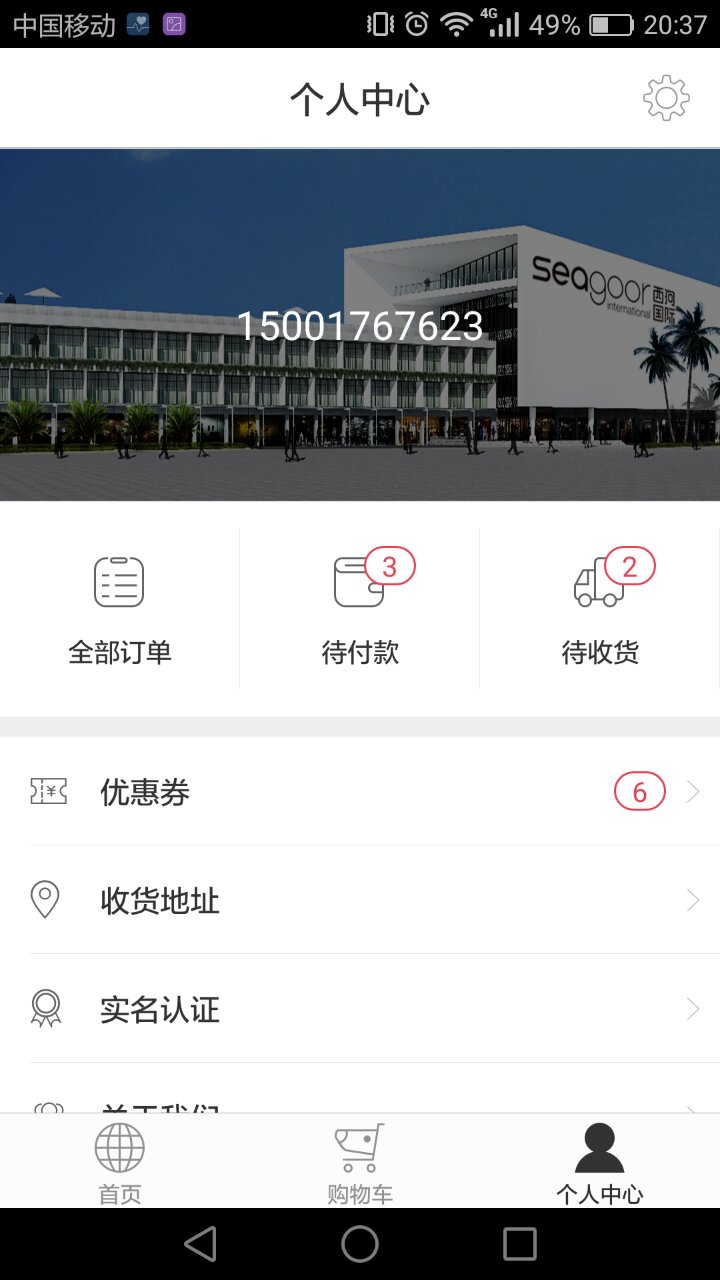This screenshot has width=720, height=1280.
Task: Click the 首页 globe icon
Action: point(120,1148)
